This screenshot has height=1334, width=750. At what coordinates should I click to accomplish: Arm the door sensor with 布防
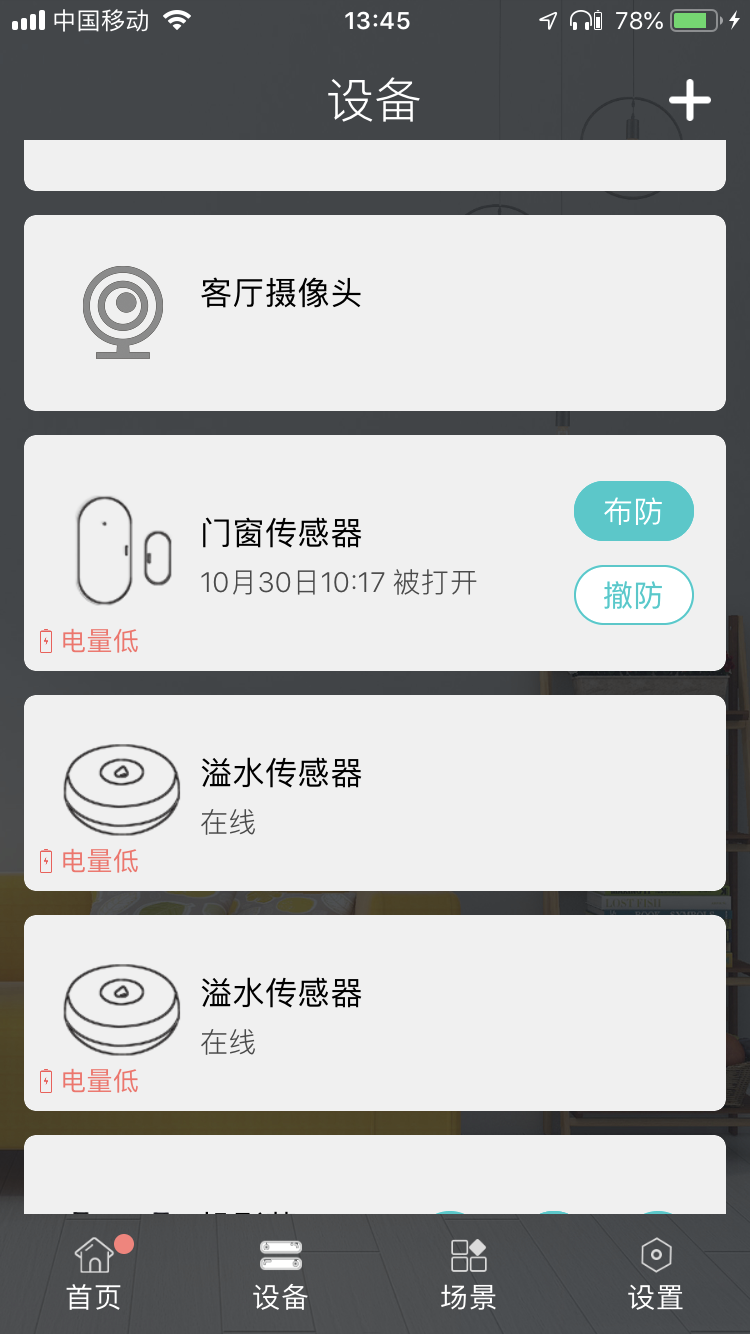[633, 511]
